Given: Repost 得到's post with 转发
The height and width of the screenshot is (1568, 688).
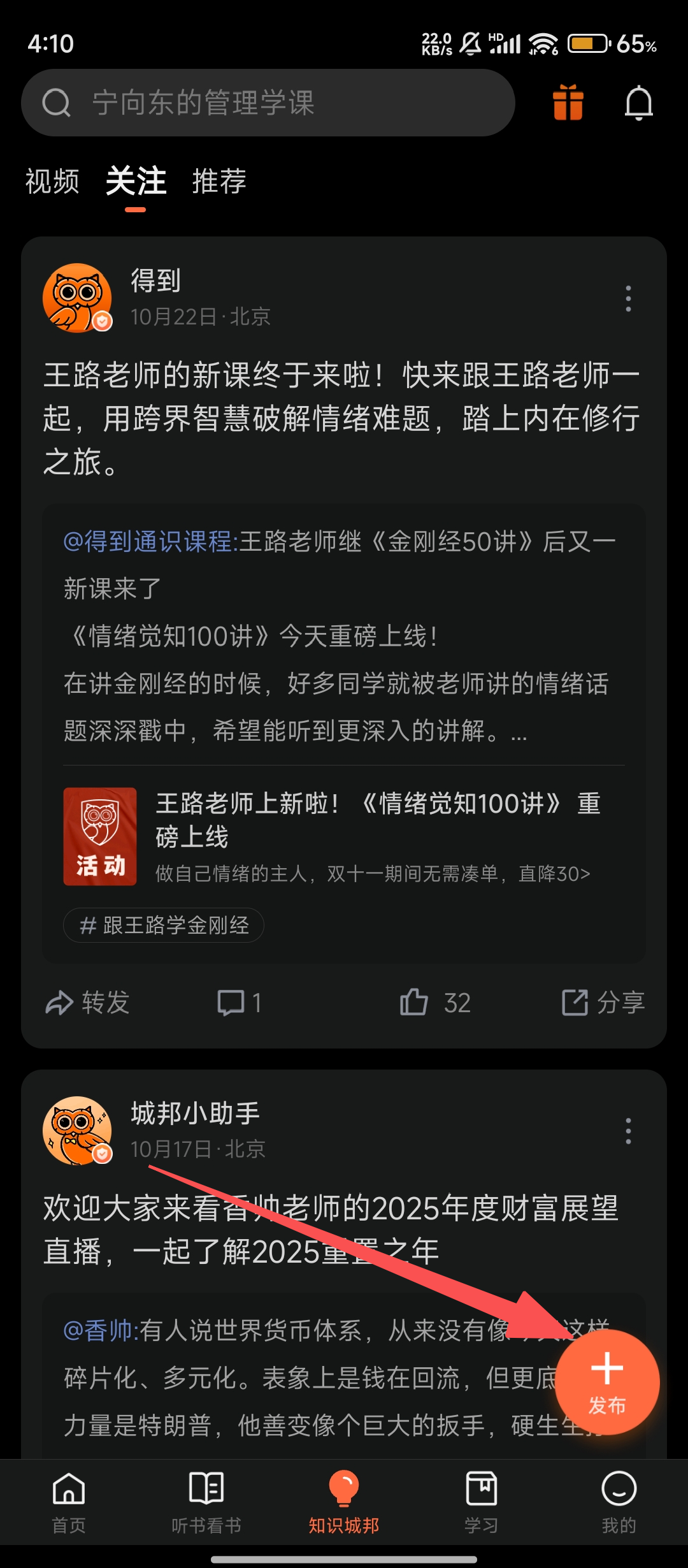Looking at the screenshot, I should click(88, 1003).
